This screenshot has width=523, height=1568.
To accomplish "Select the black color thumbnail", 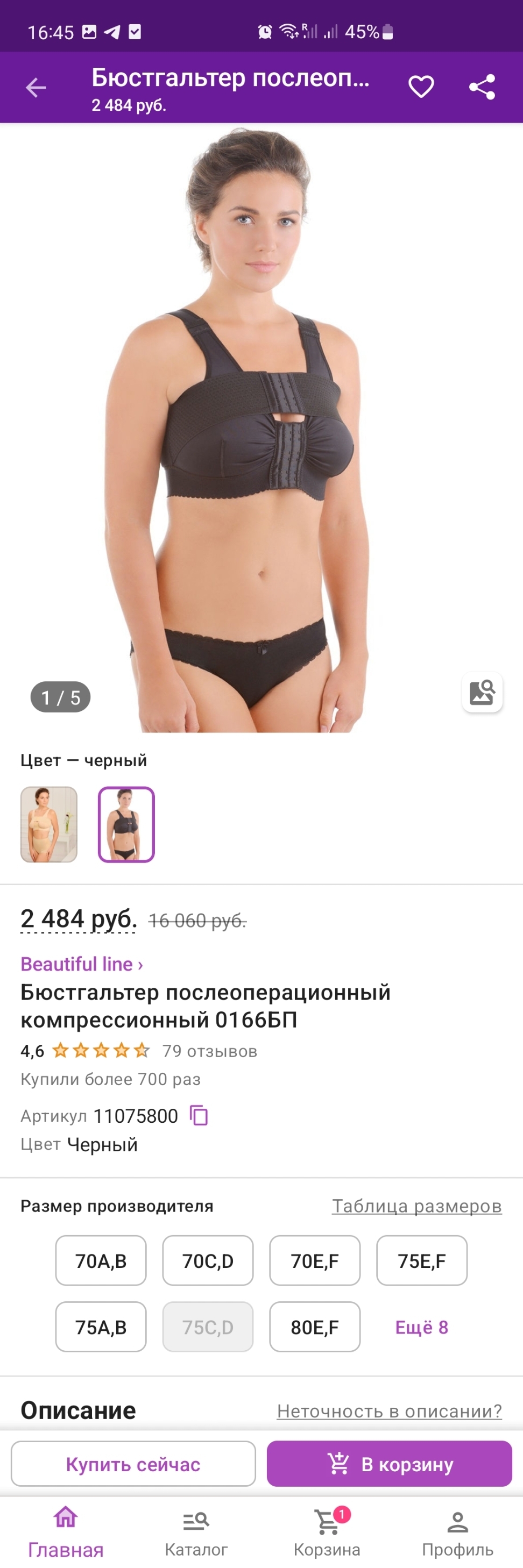I will 126,824.
